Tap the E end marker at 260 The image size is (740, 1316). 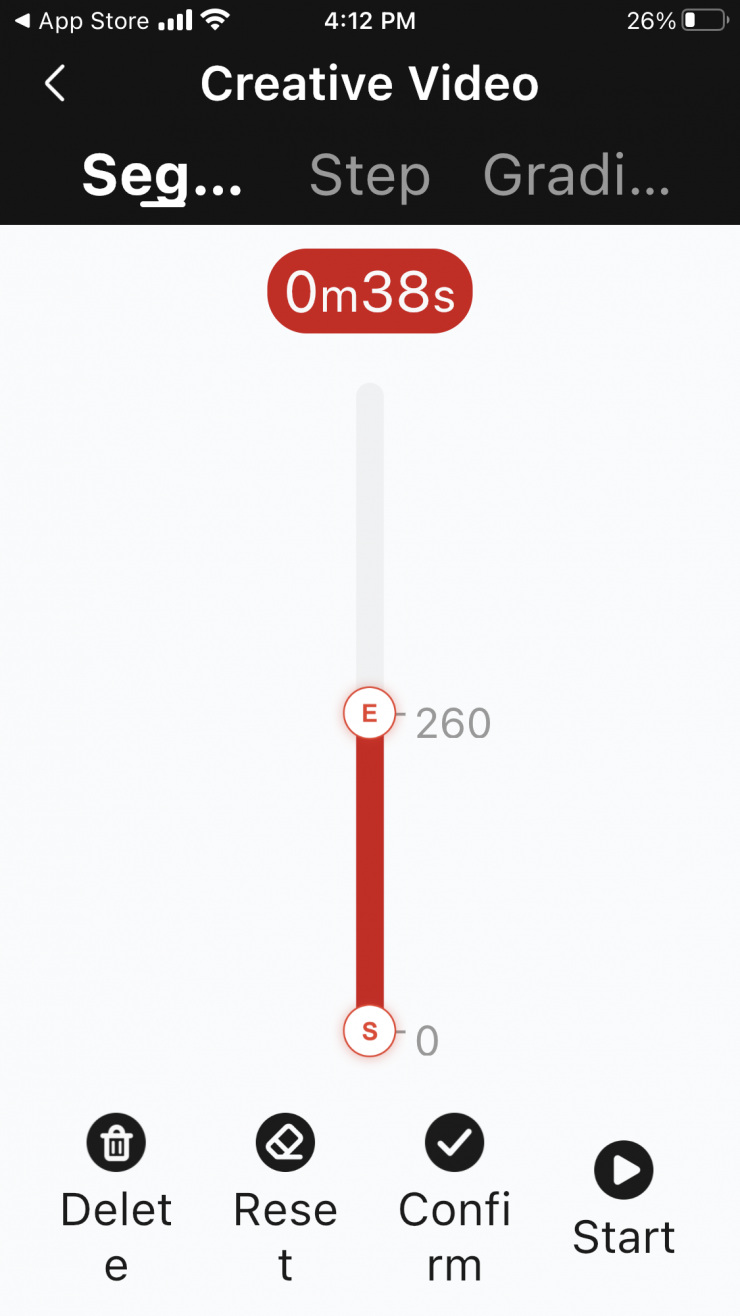369,714
